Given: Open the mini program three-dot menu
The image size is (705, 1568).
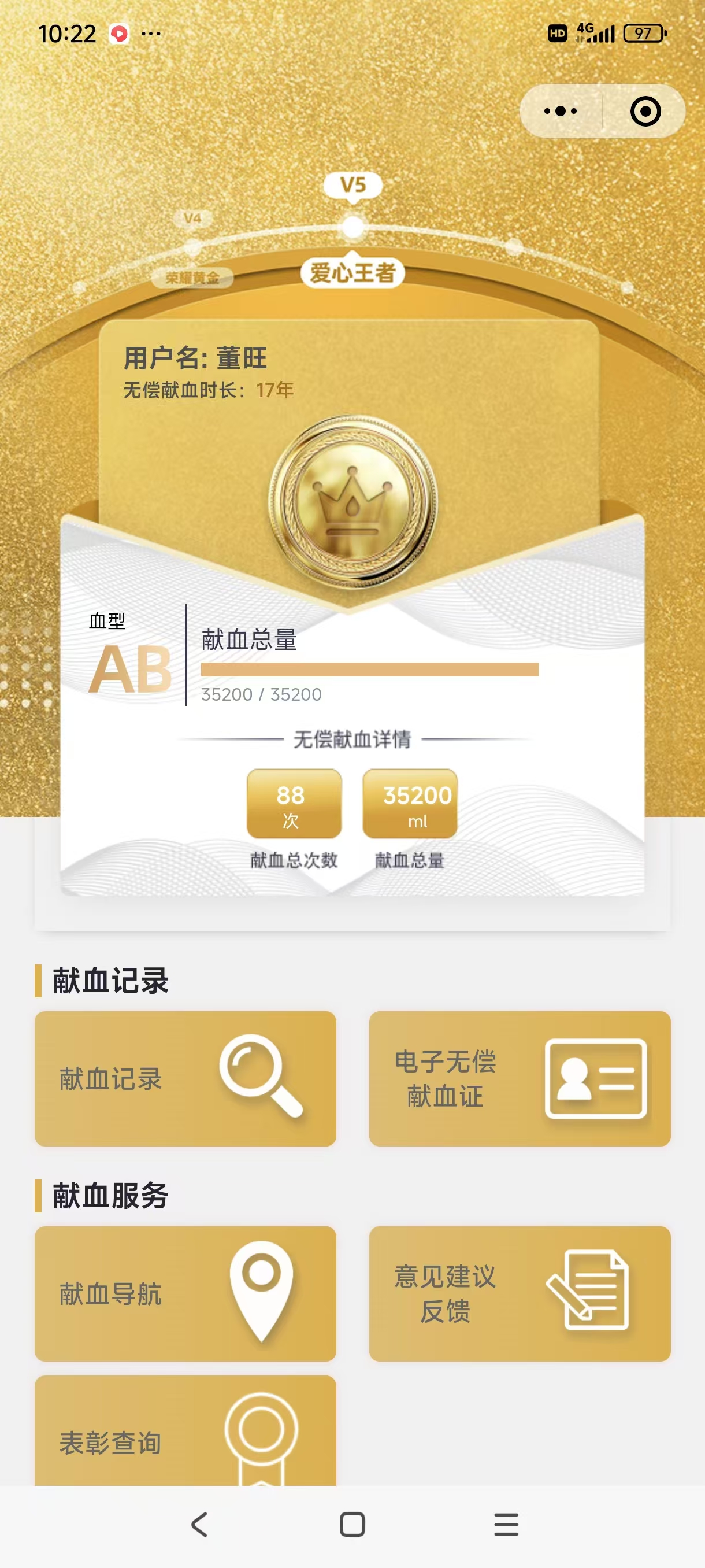Looking at the screenshot, I should [560, 112].
